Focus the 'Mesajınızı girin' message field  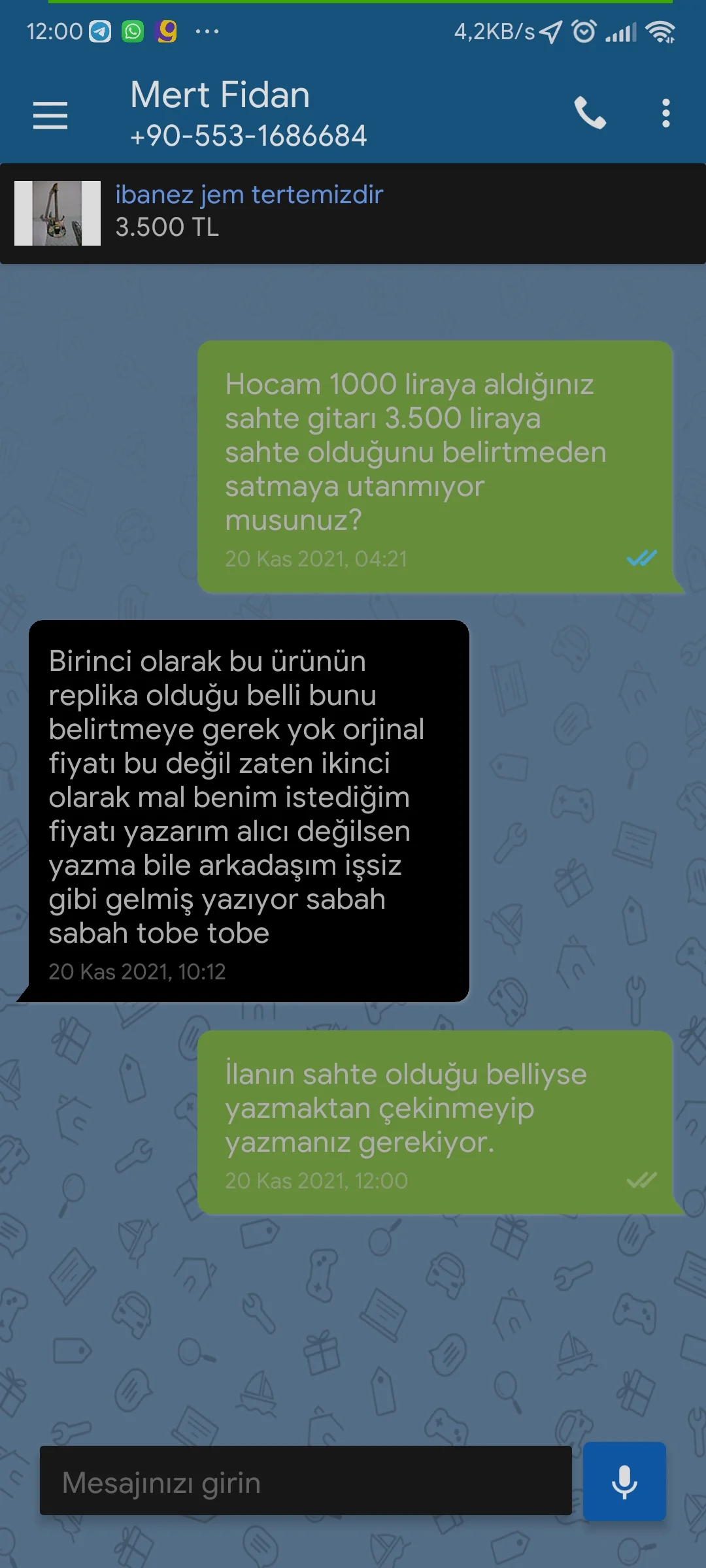point(305,1482)
